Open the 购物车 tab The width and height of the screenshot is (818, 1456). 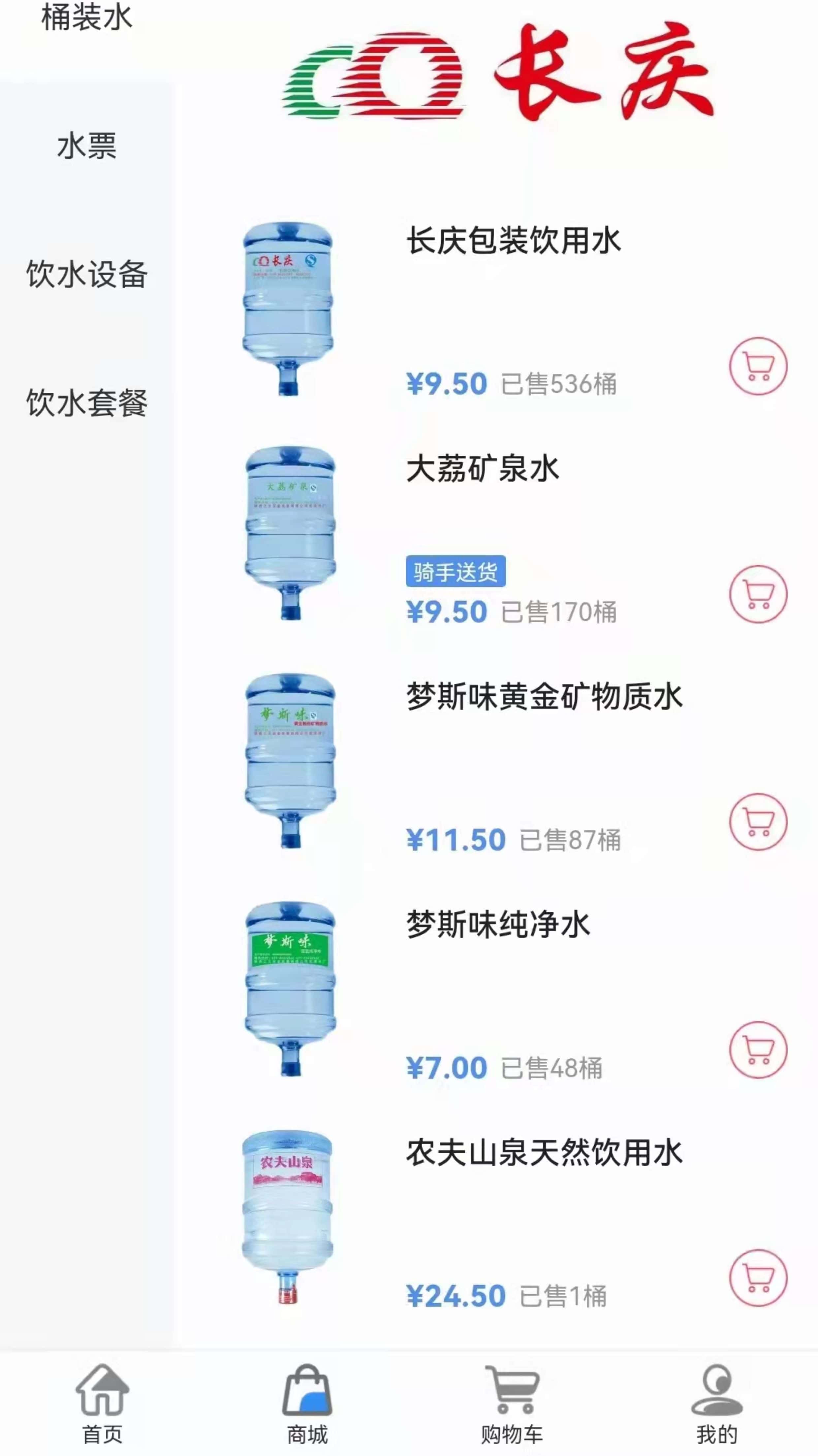(512, 1404)
